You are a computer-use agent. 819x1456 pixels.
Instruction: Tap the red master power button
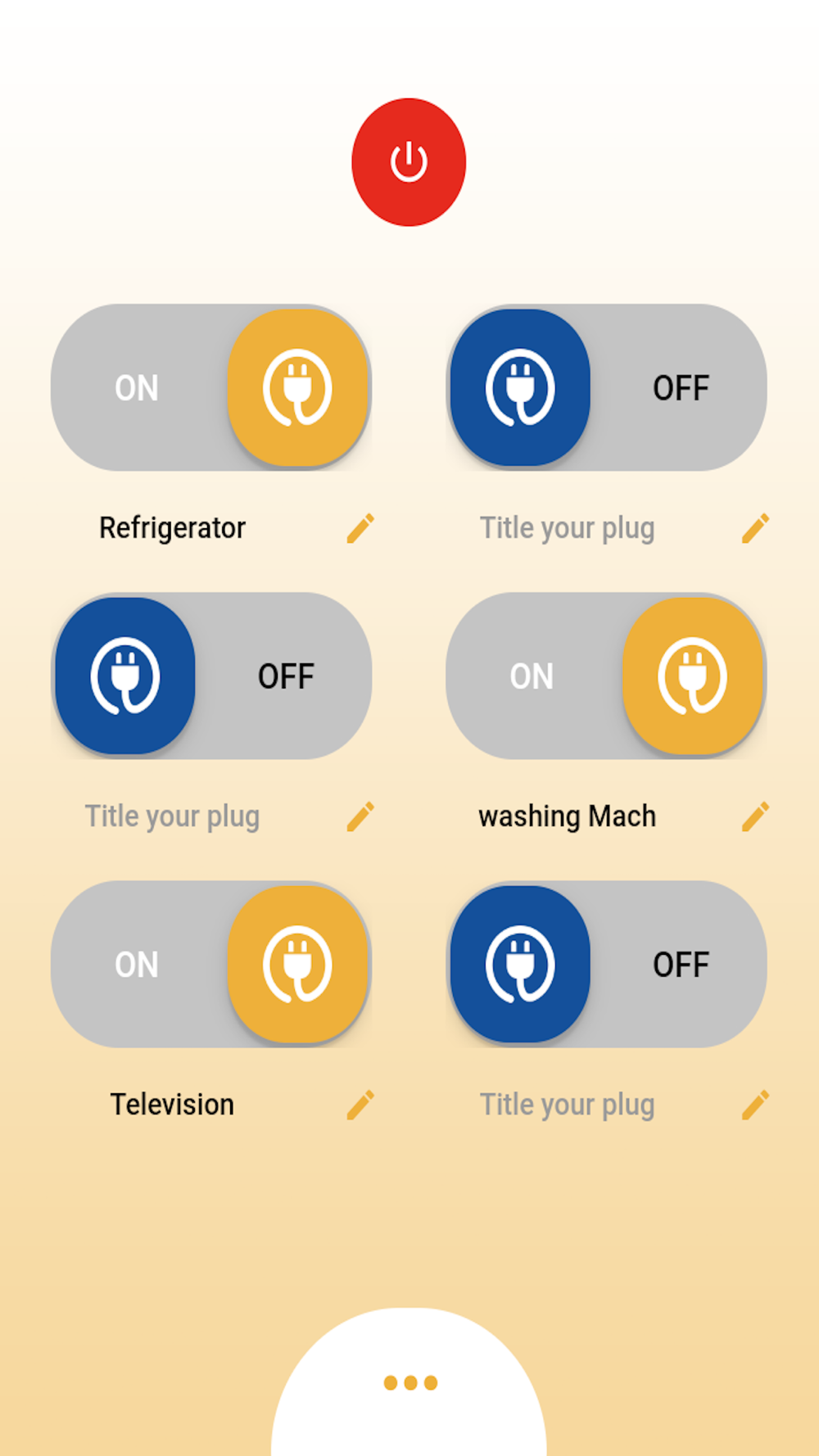tap(409, 162)
